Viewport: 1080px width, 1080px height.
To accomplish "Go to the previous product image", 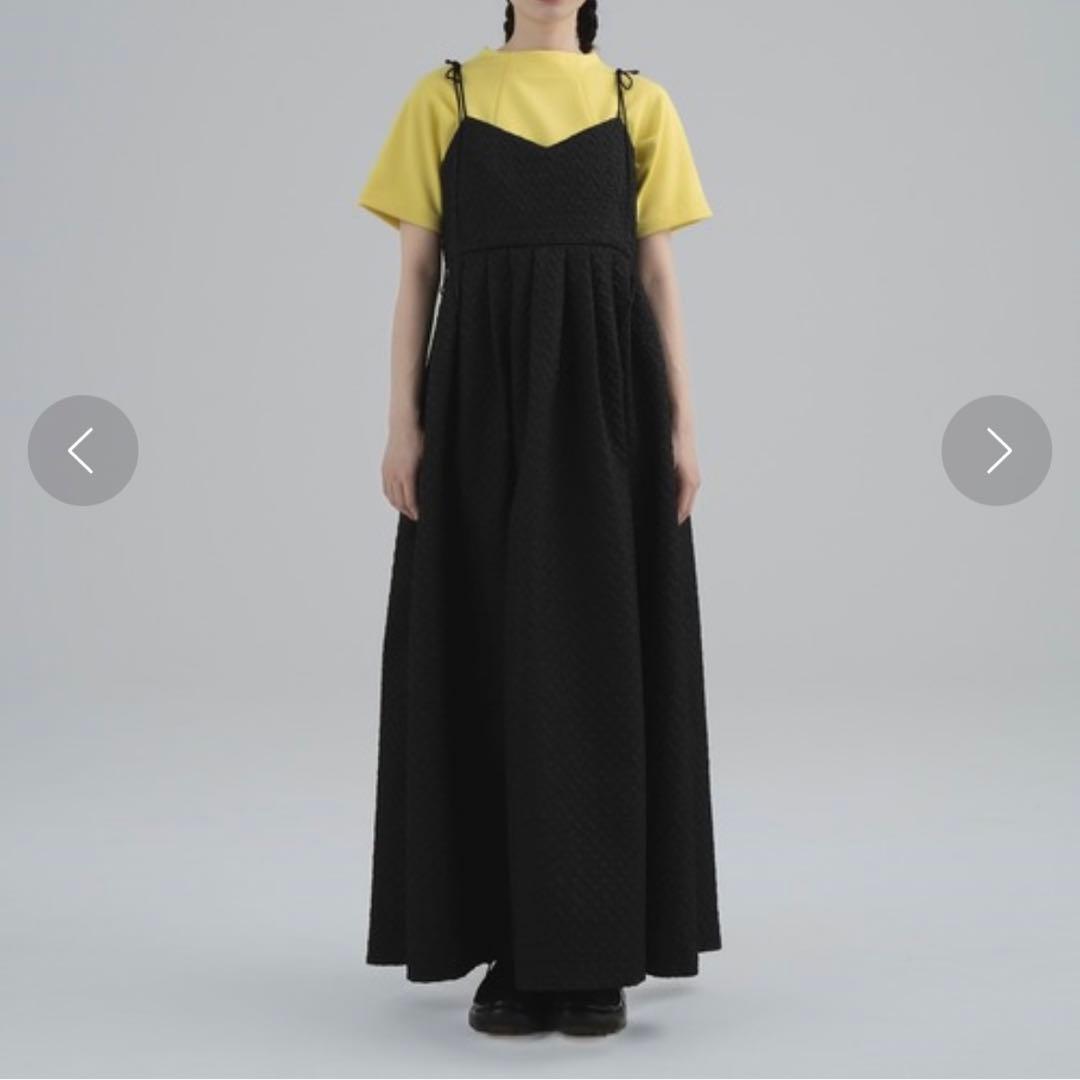I will click(x=83, y=450).
